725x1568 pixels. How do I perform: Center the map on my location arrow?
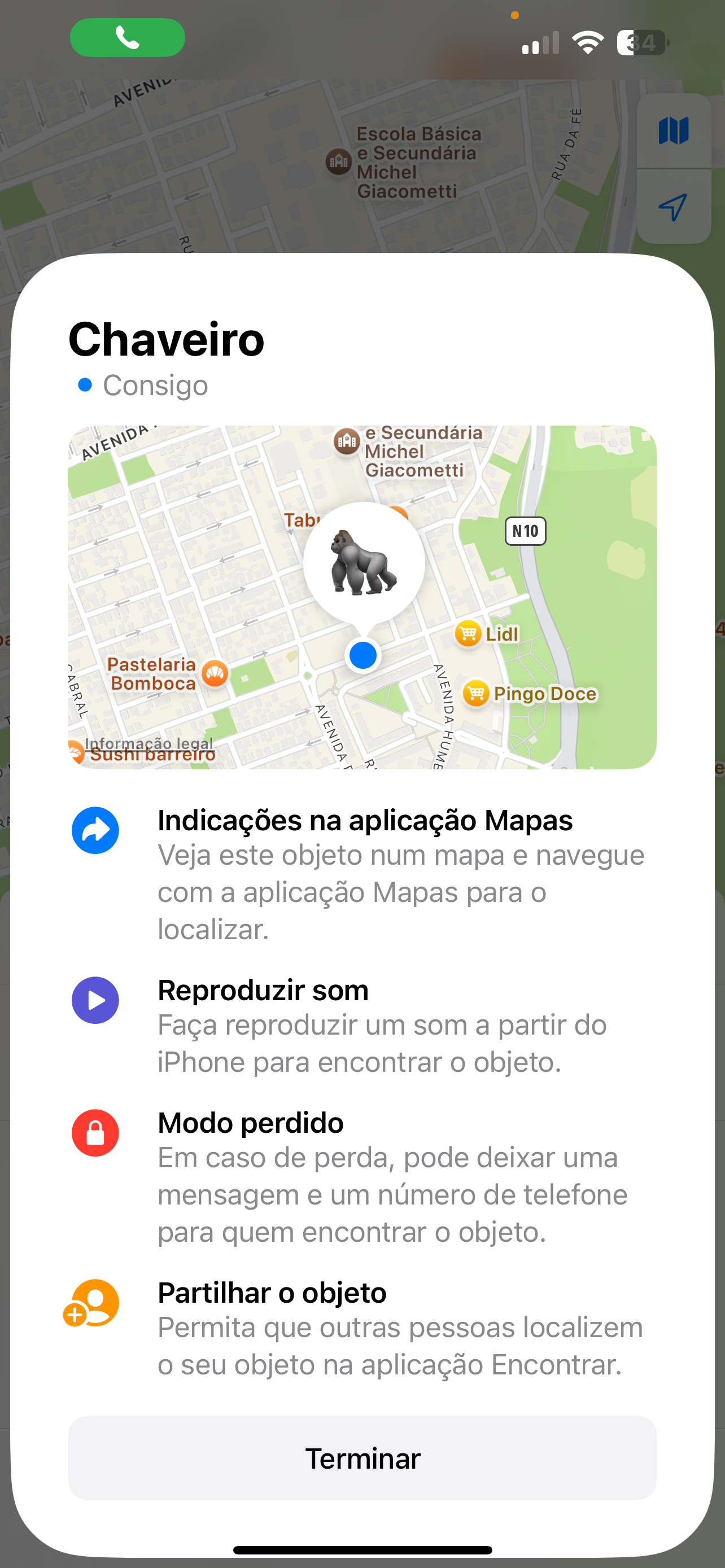click(673, 208)
